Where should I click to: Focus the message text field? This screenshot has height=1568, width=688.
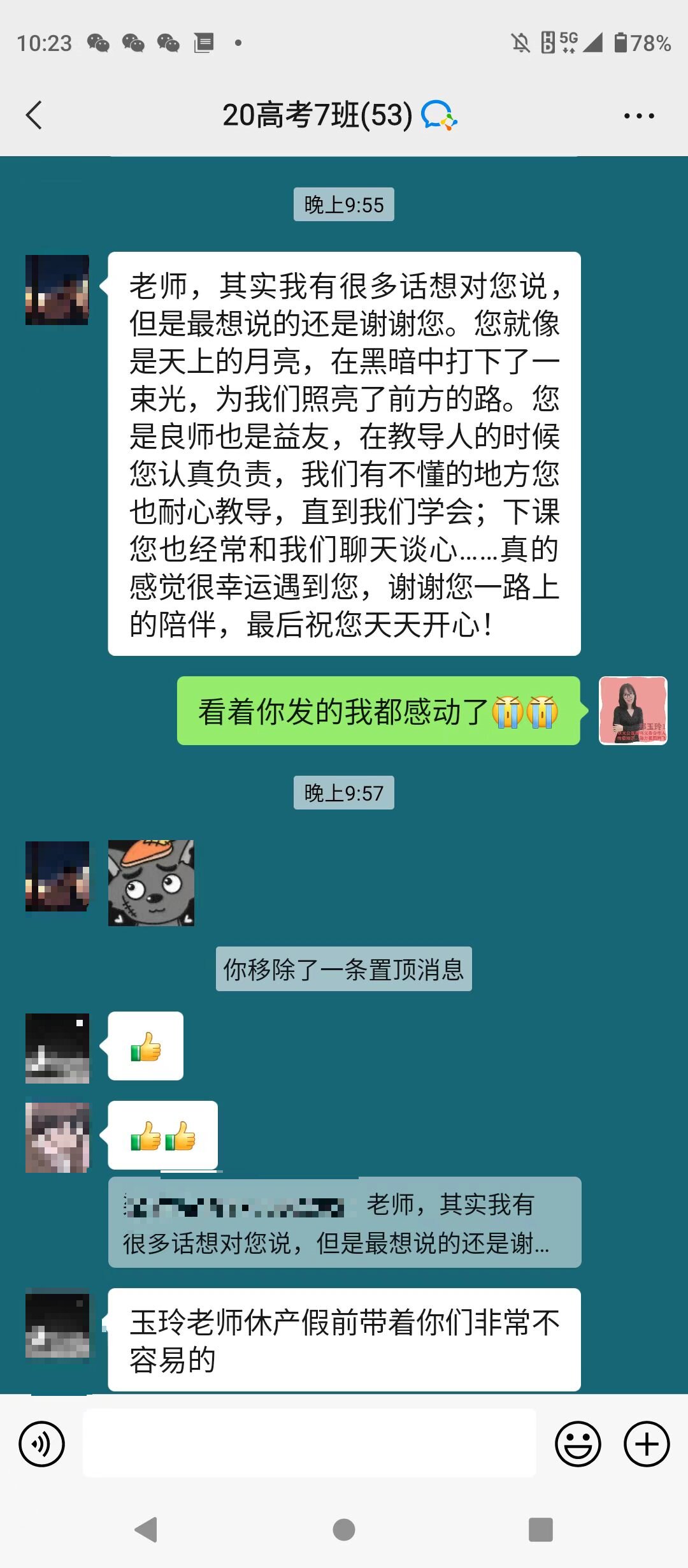click(310, 1444)
